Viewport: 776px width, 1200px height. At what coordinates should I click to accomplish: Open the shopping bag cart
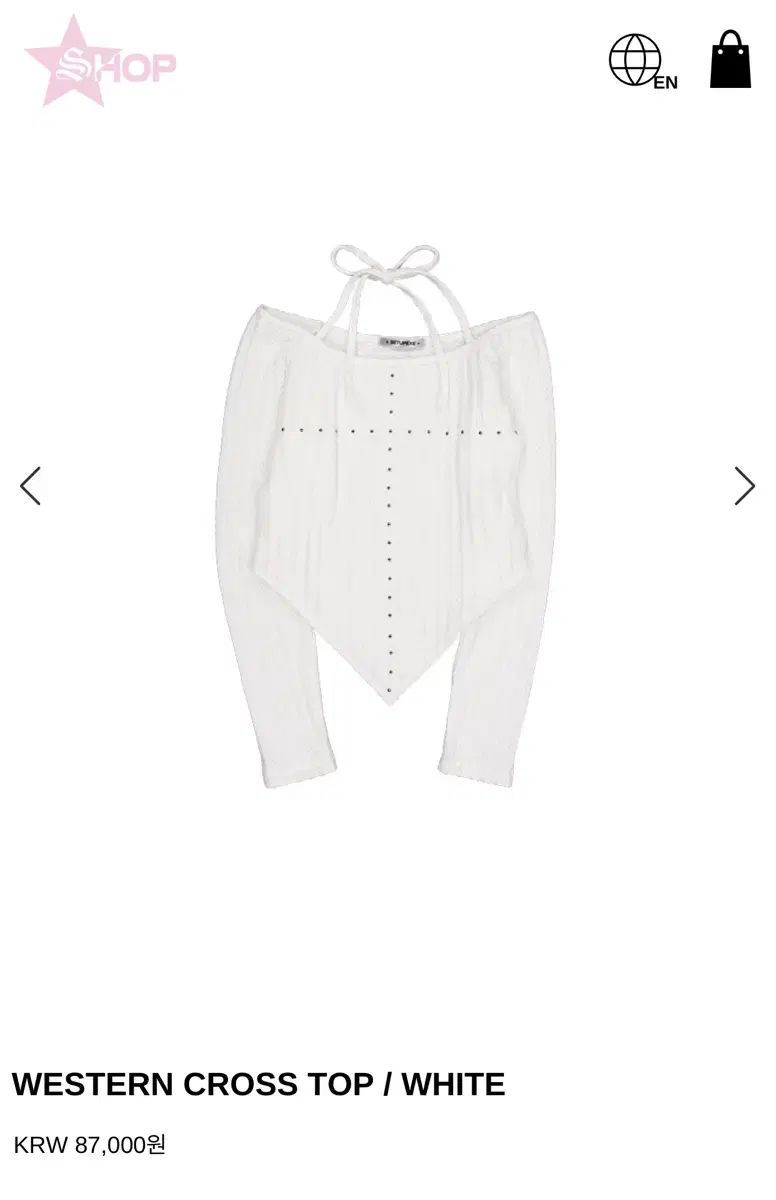pyautogui.click(x=730, y=60)
